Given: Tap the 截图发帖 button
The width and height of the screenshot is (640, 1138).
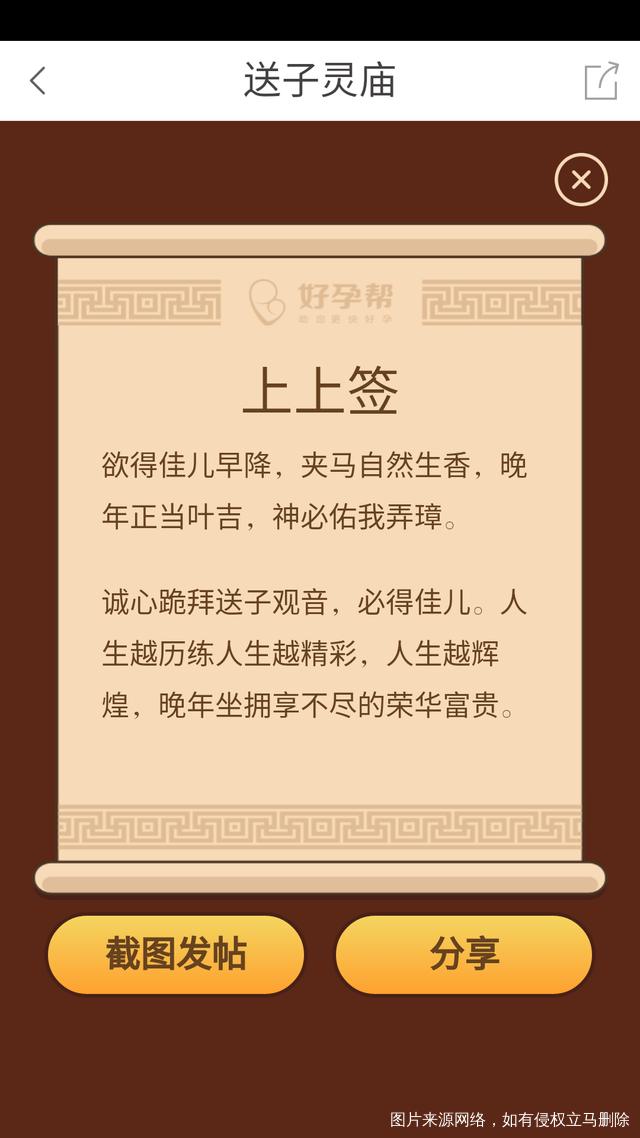Looking at the screenshot, I should tap(176, 954).
